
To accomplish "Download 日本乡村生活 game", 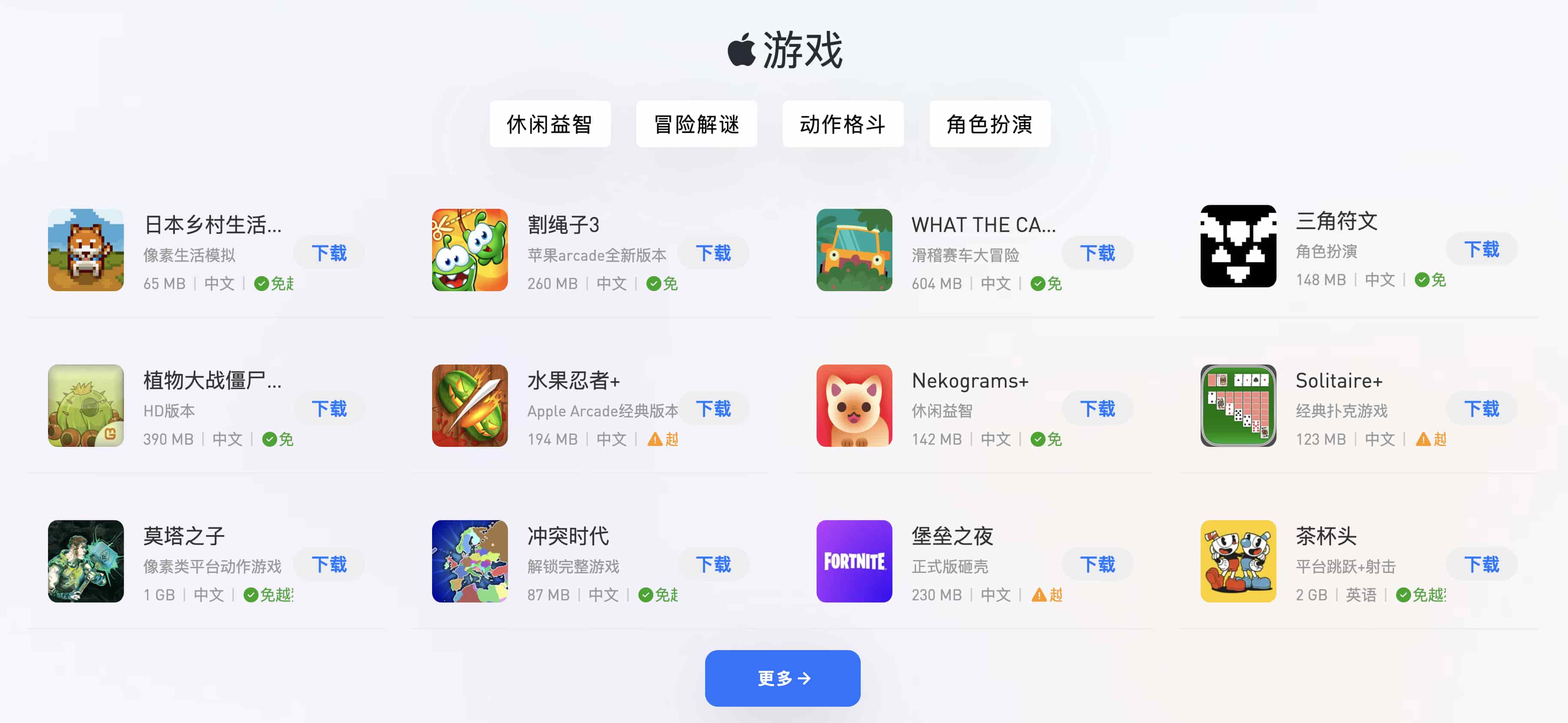I will coord(329,253).
